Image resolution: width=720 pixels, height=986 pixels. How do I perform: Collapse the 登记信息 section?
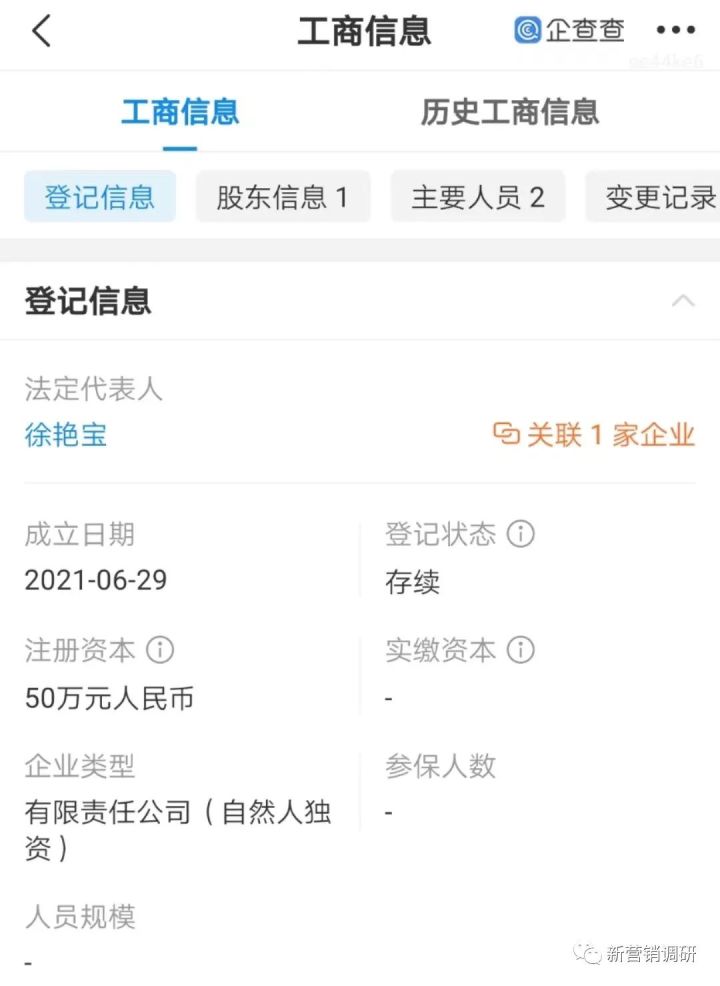[x=683, y=301]
